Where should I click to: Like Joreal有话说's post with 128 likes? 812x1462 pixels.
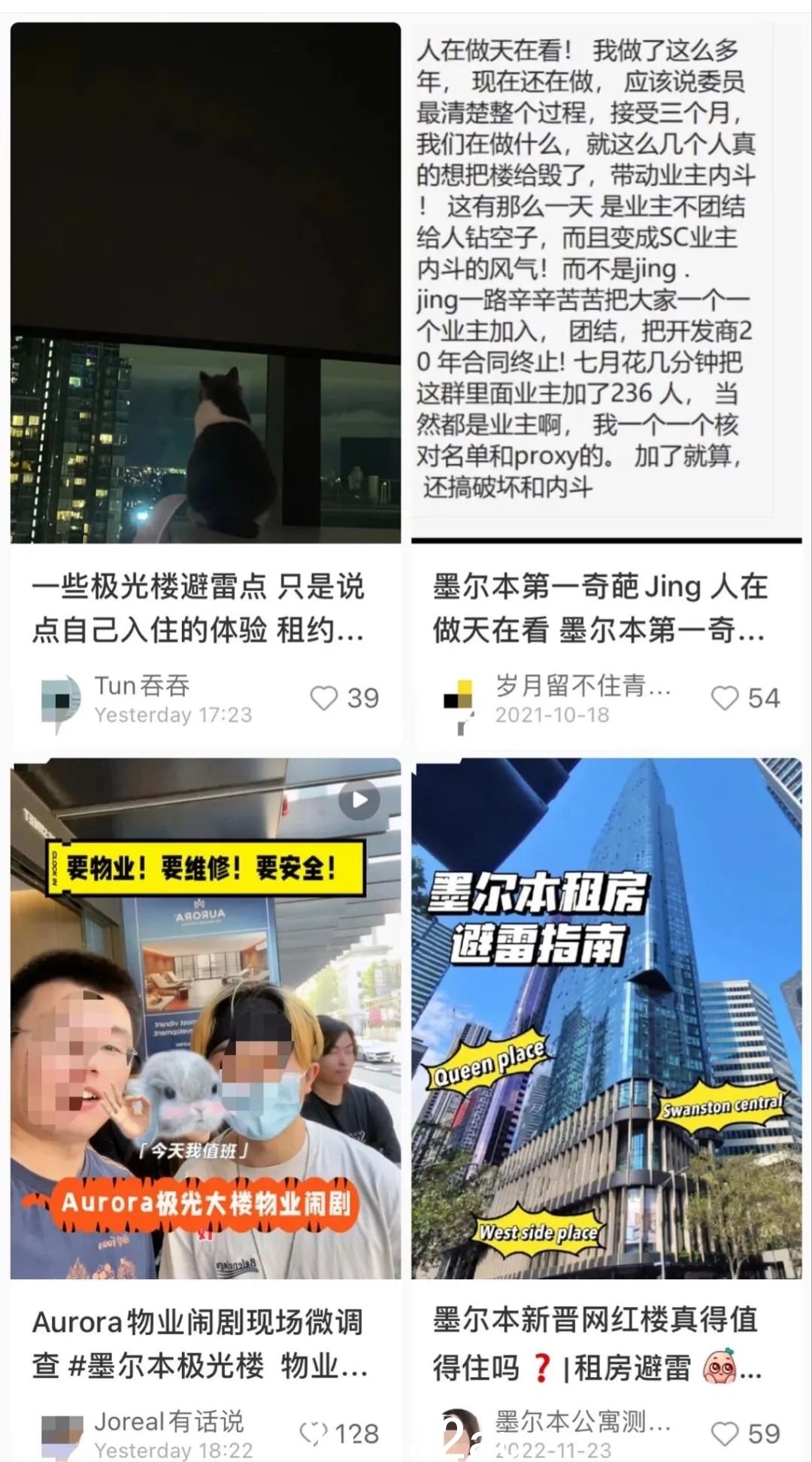pyautogui.click(x=314, y=1433)
